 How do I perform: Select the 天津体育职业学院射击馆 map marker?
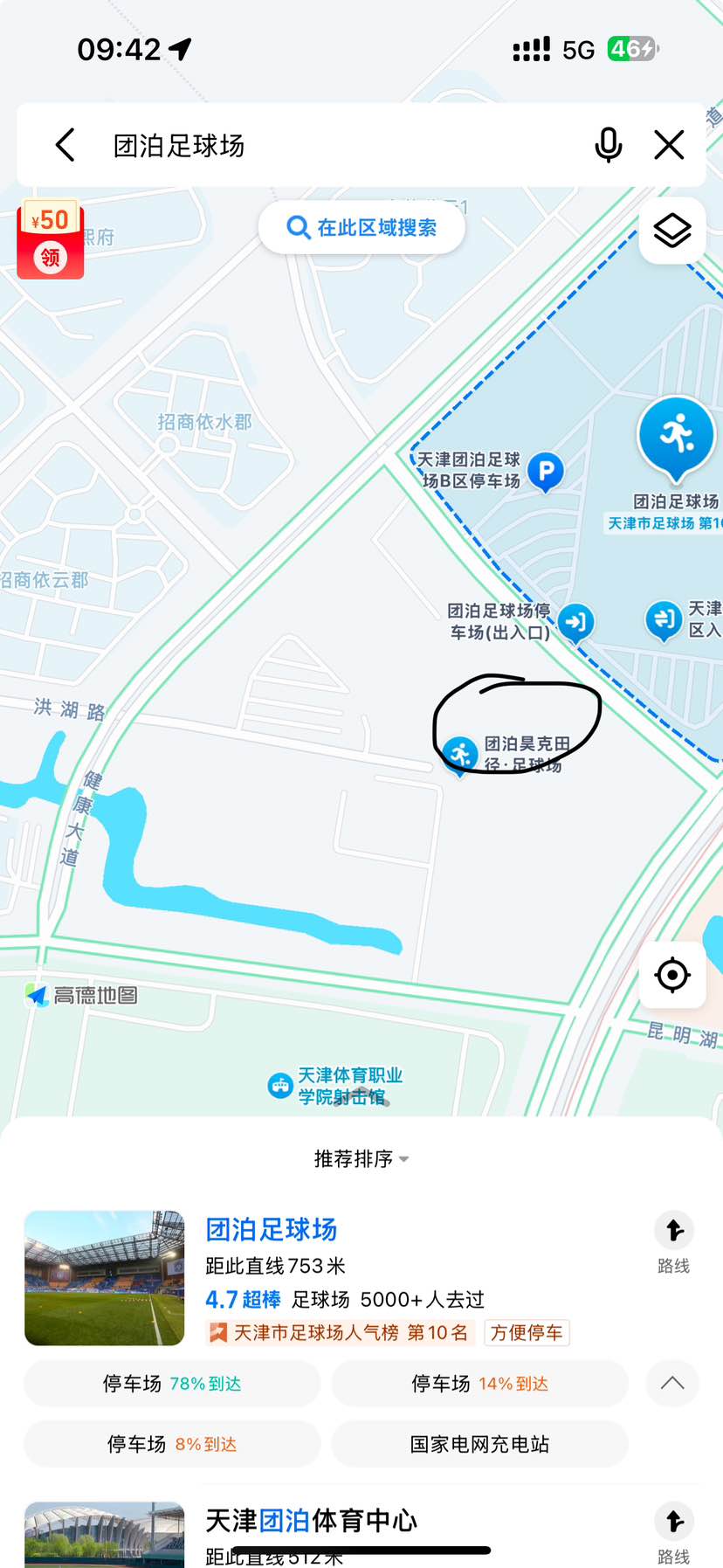[280, 1086]
